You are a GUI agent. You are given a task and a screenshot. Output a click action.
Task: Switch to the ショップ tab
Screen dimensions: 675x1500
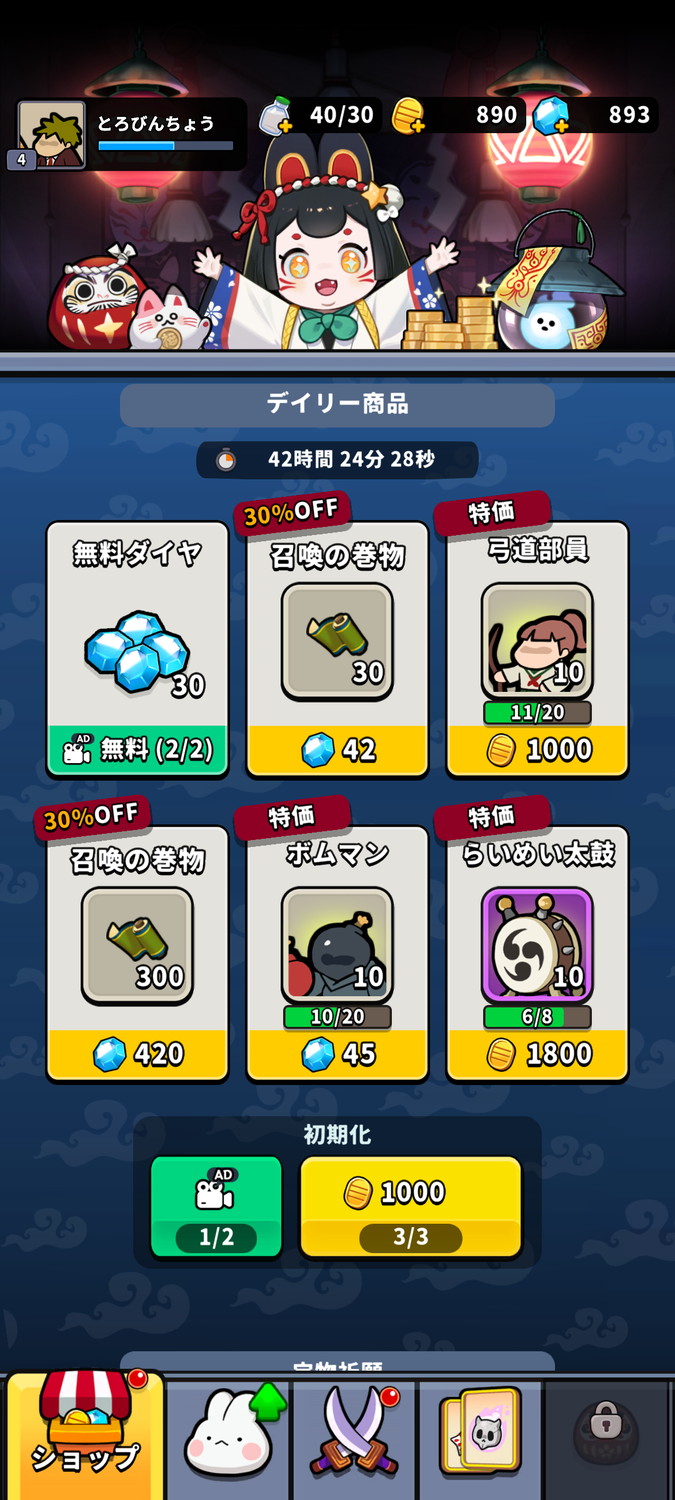[x=84, y=1437]
